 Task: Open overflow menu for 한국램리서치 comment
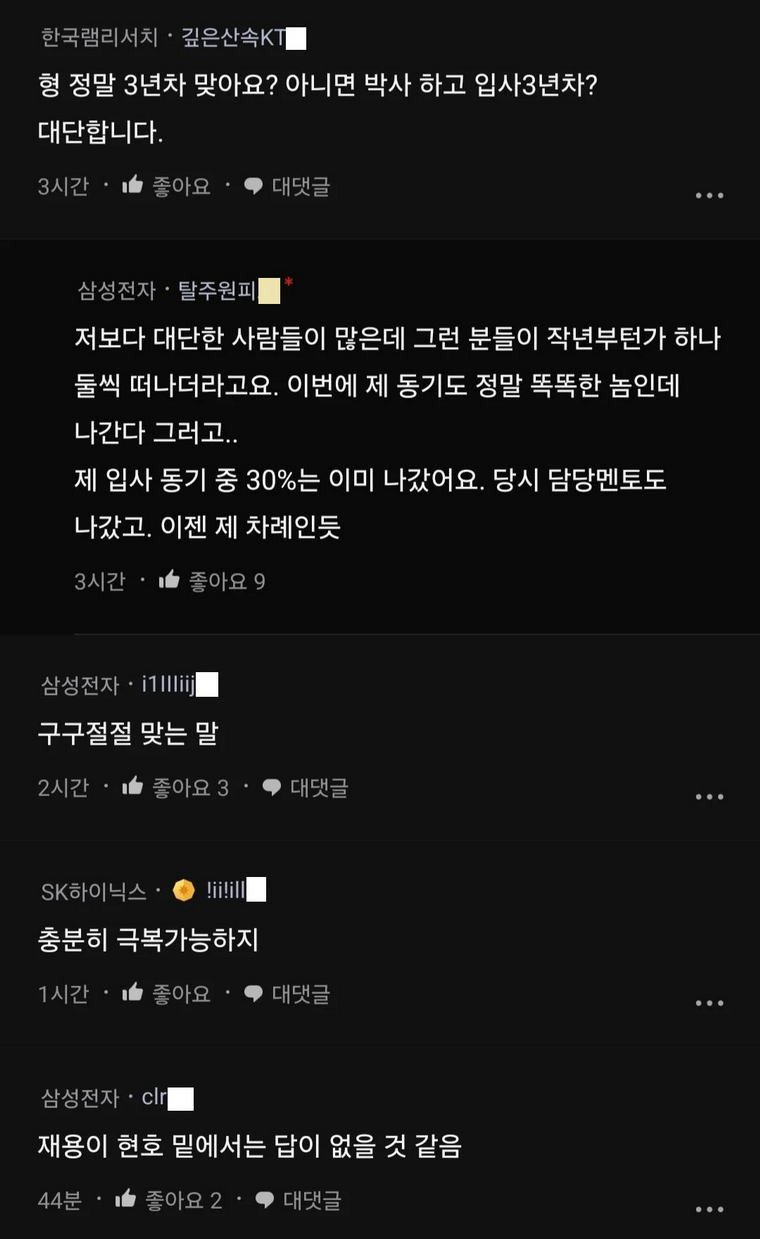click(709, 195)
